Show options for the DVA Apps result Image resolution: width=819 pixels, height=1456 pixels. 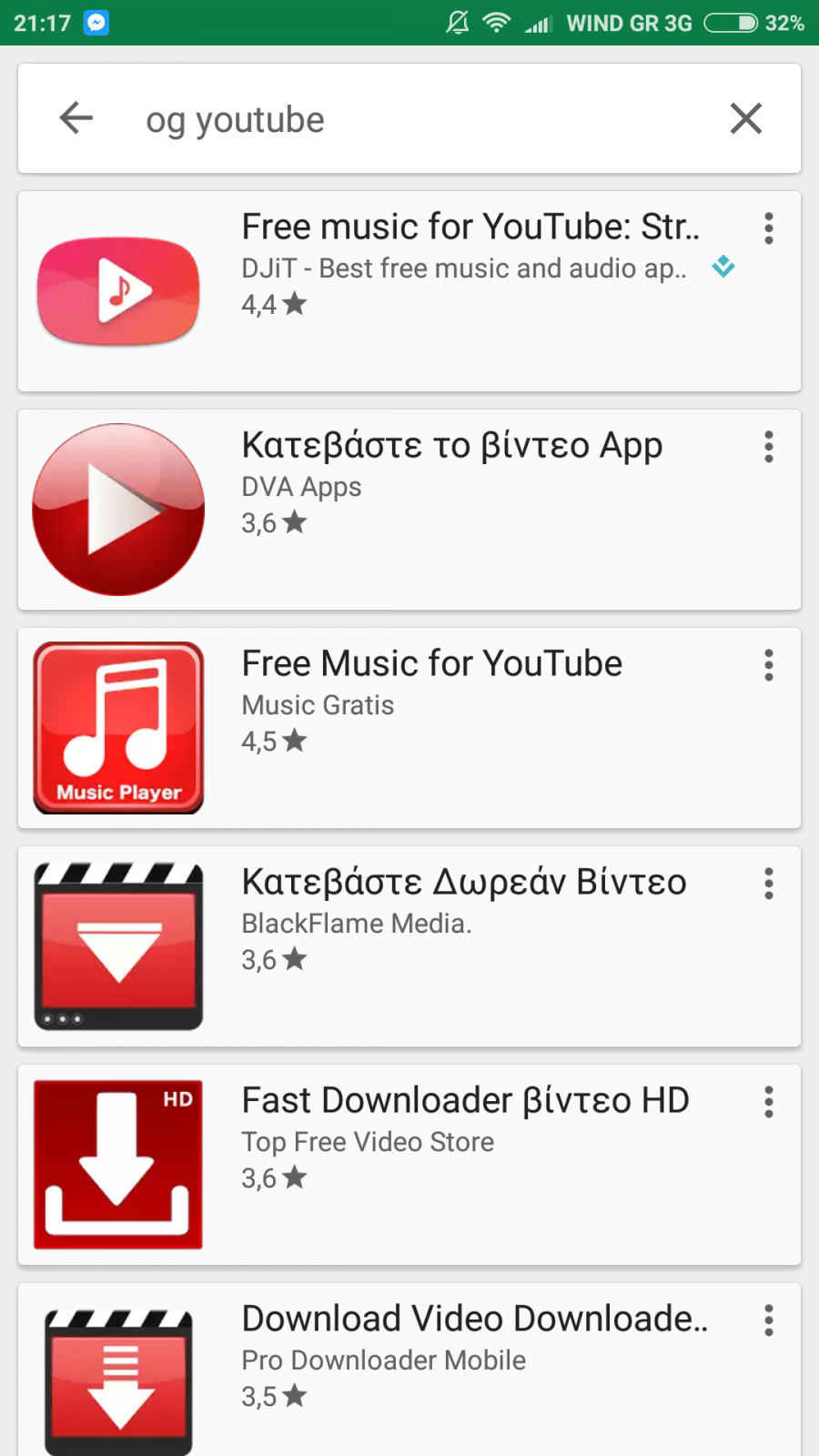pos(769,447)
